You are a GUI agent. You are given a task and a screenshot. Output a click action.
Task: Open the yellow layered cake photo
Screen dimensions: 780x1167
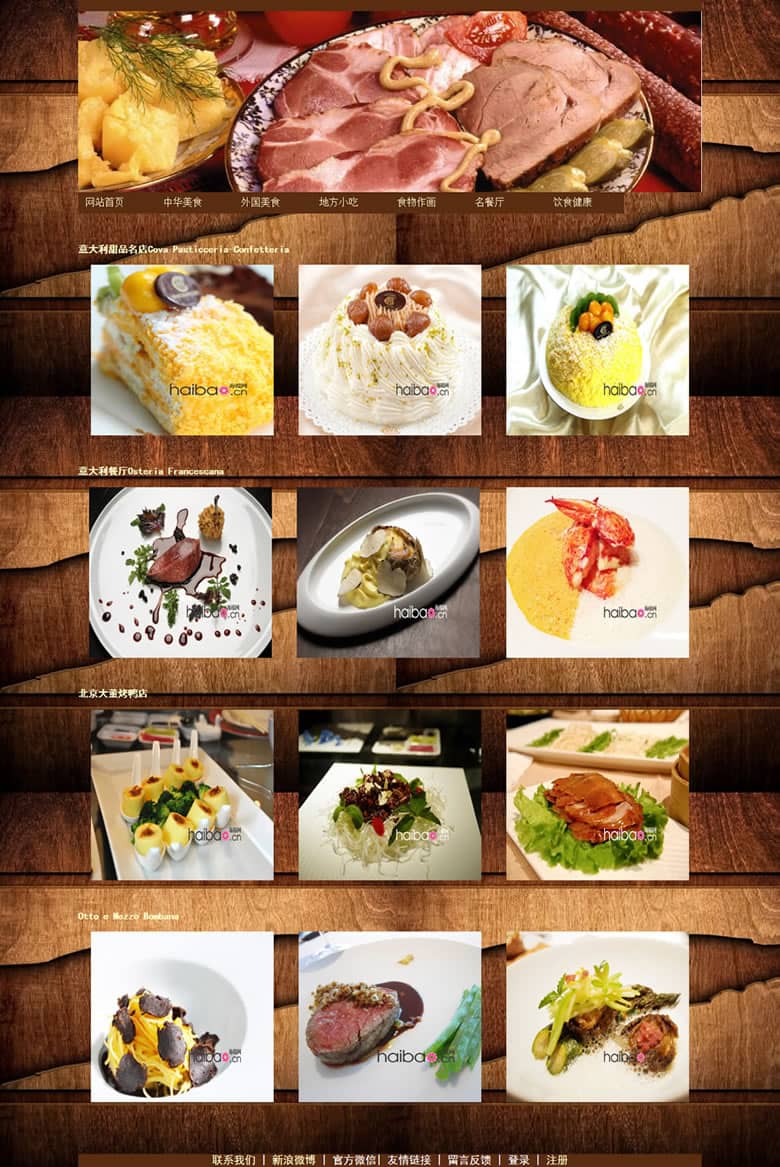point(182,350)
